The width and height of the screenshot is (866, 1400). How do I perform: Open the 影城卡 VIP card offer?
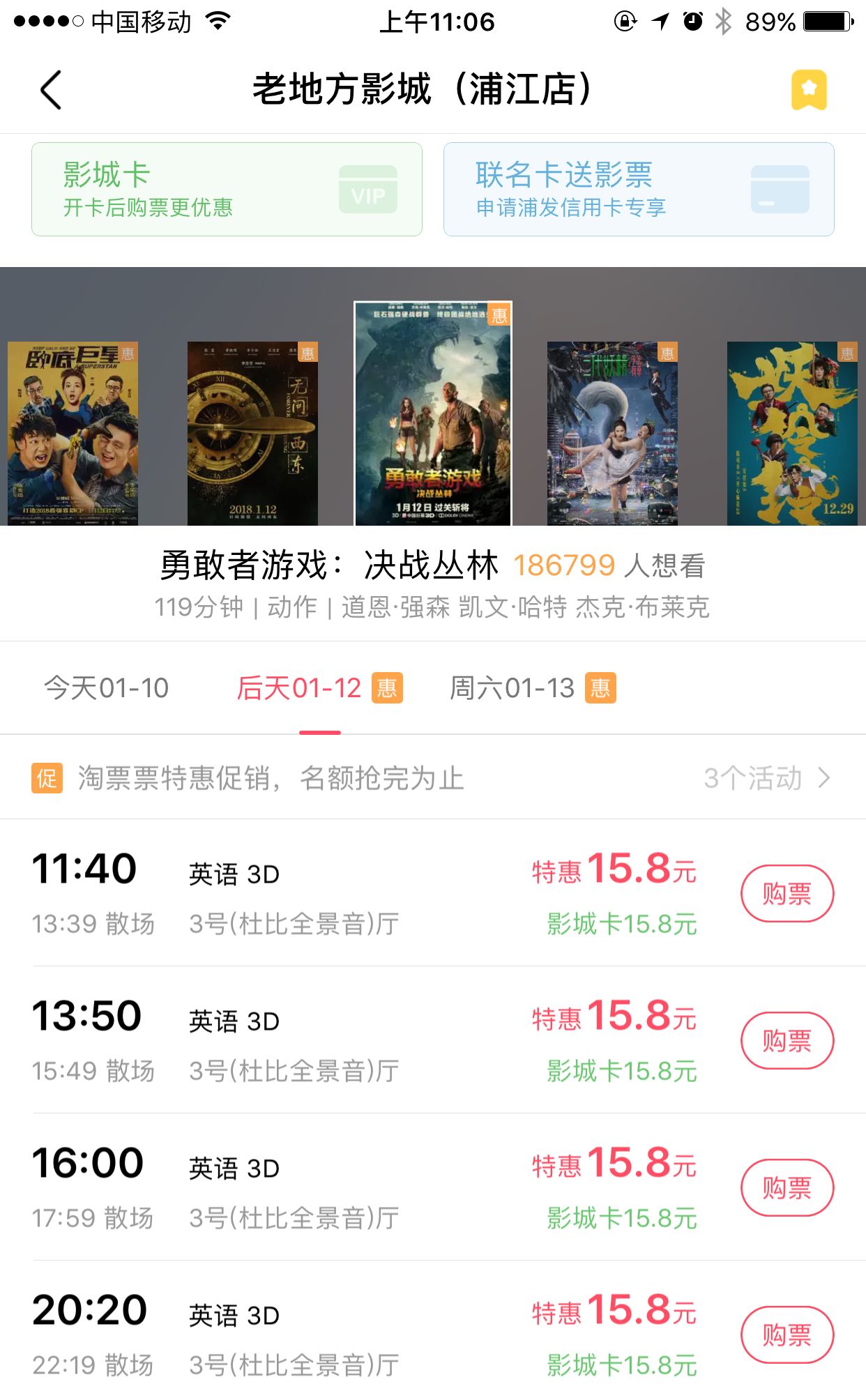pos(227,189)
